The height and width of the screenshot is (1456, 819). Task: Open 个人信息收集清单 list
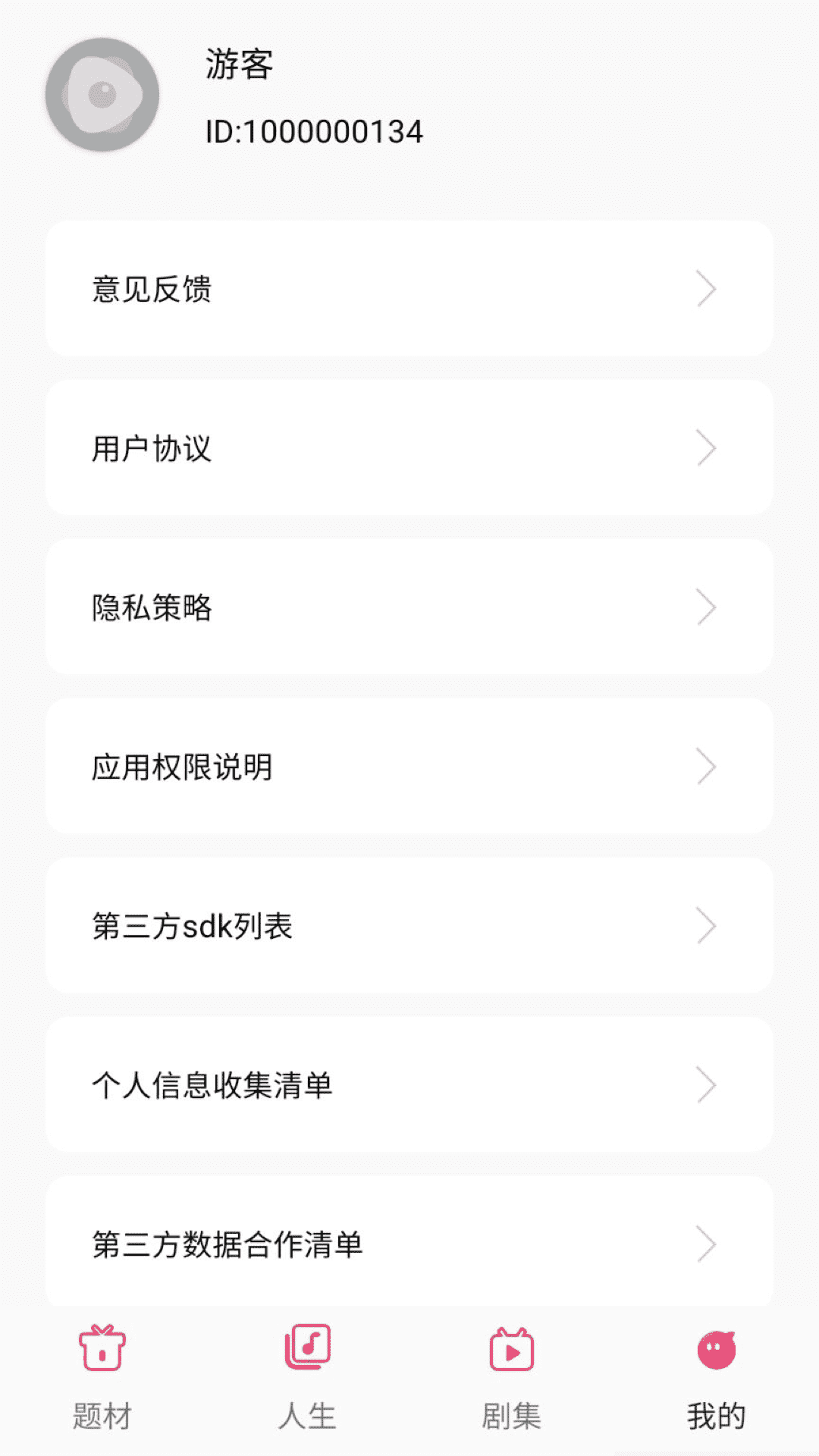(409, 1084)
